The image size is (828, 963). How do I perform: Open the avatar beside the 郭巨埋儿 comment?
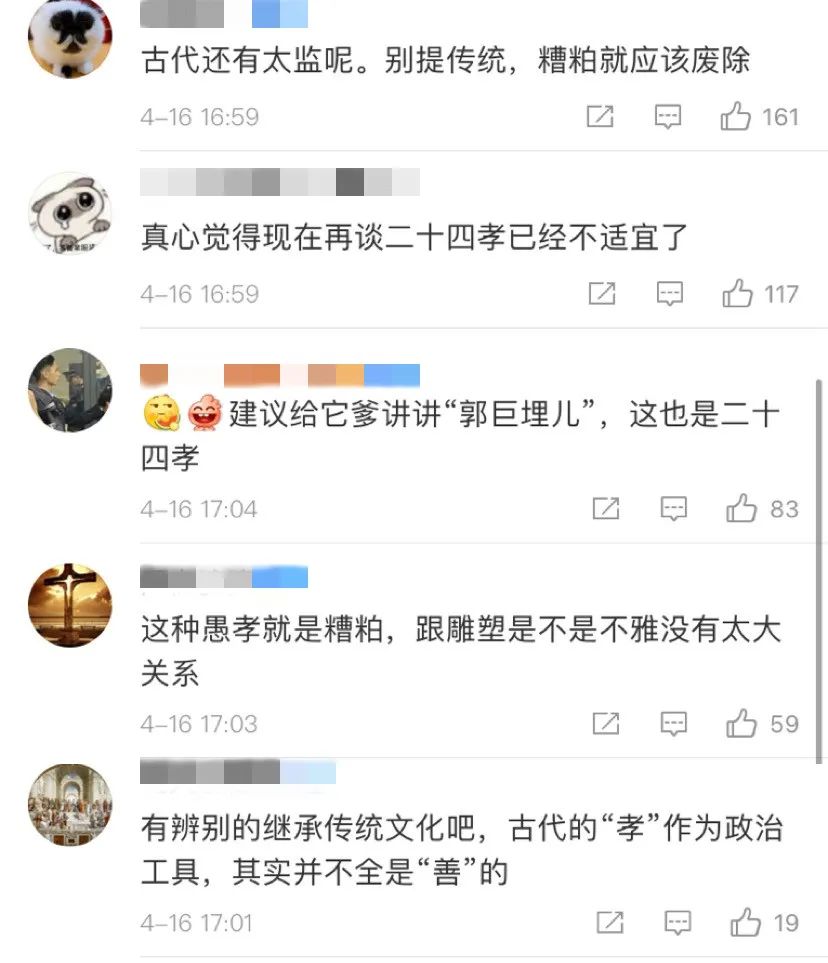pos(69,391)
